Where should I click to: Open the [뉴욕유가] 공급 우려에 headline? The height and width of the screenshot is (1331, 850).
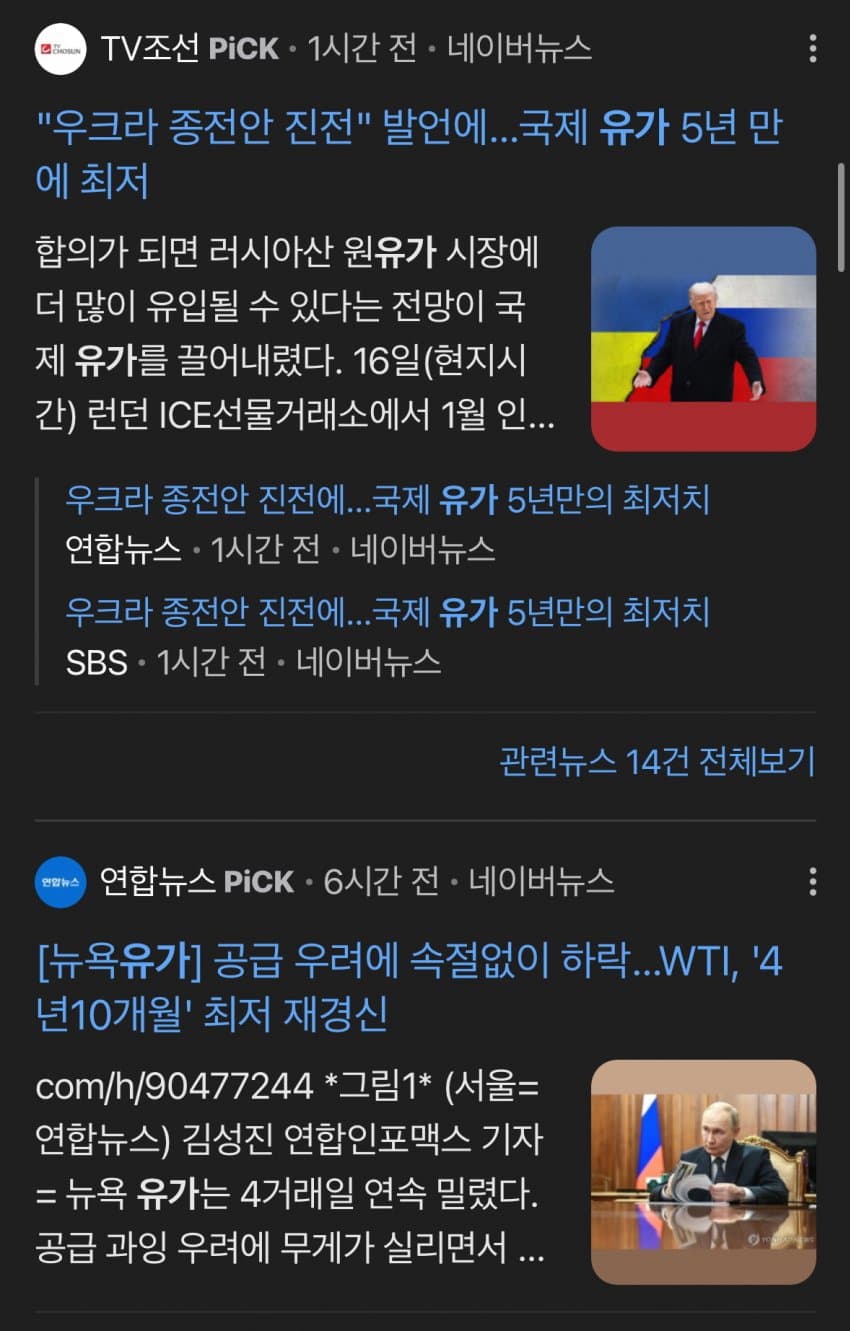click(x=408, y=988)
